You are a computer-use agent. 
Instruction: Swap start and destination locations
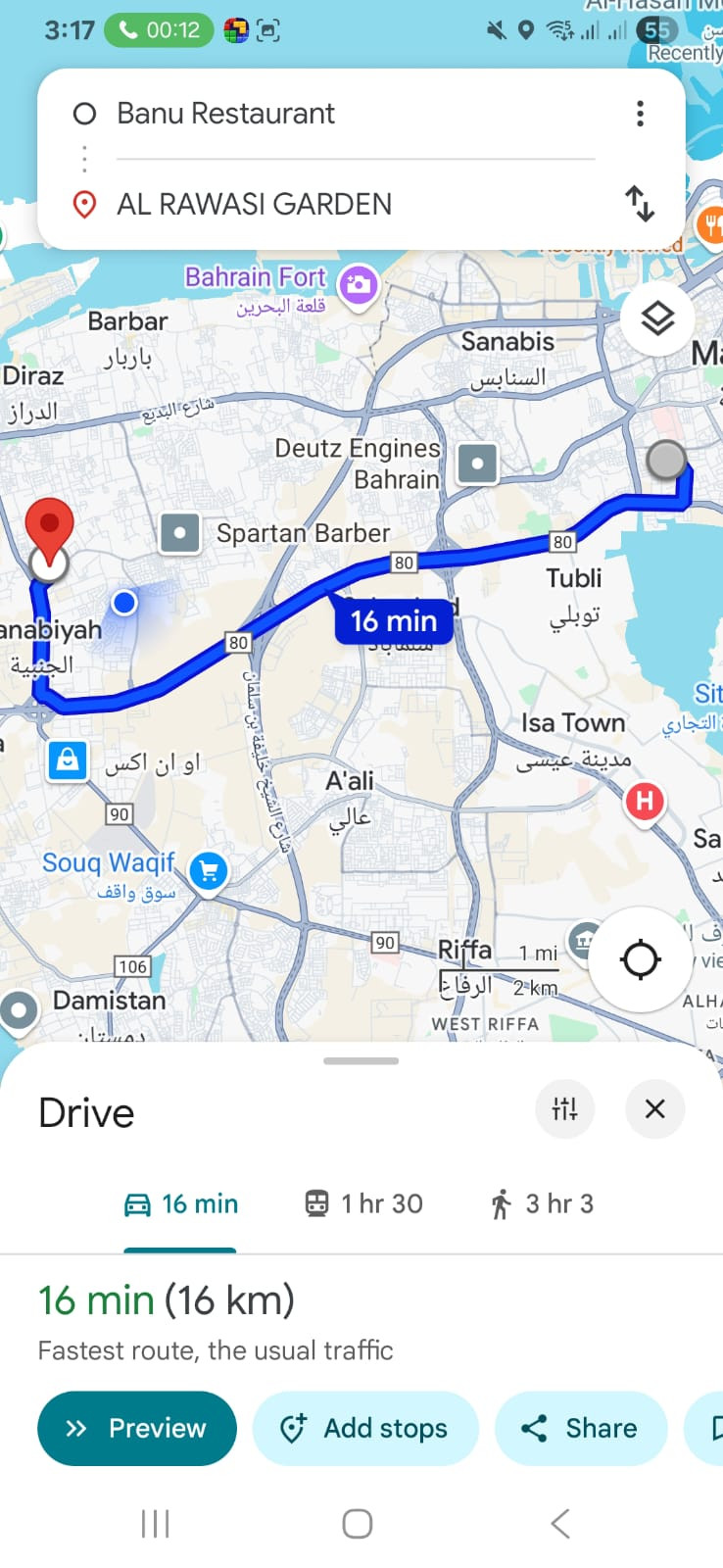pos(640,204)
